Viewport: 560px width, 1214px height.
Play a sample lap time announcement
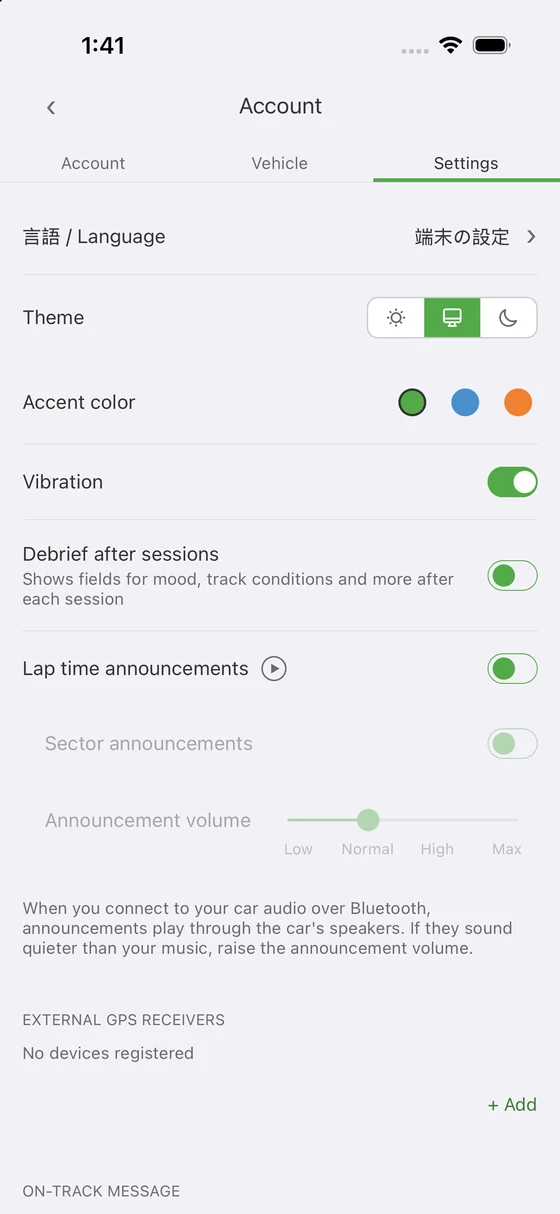point(274,669)
